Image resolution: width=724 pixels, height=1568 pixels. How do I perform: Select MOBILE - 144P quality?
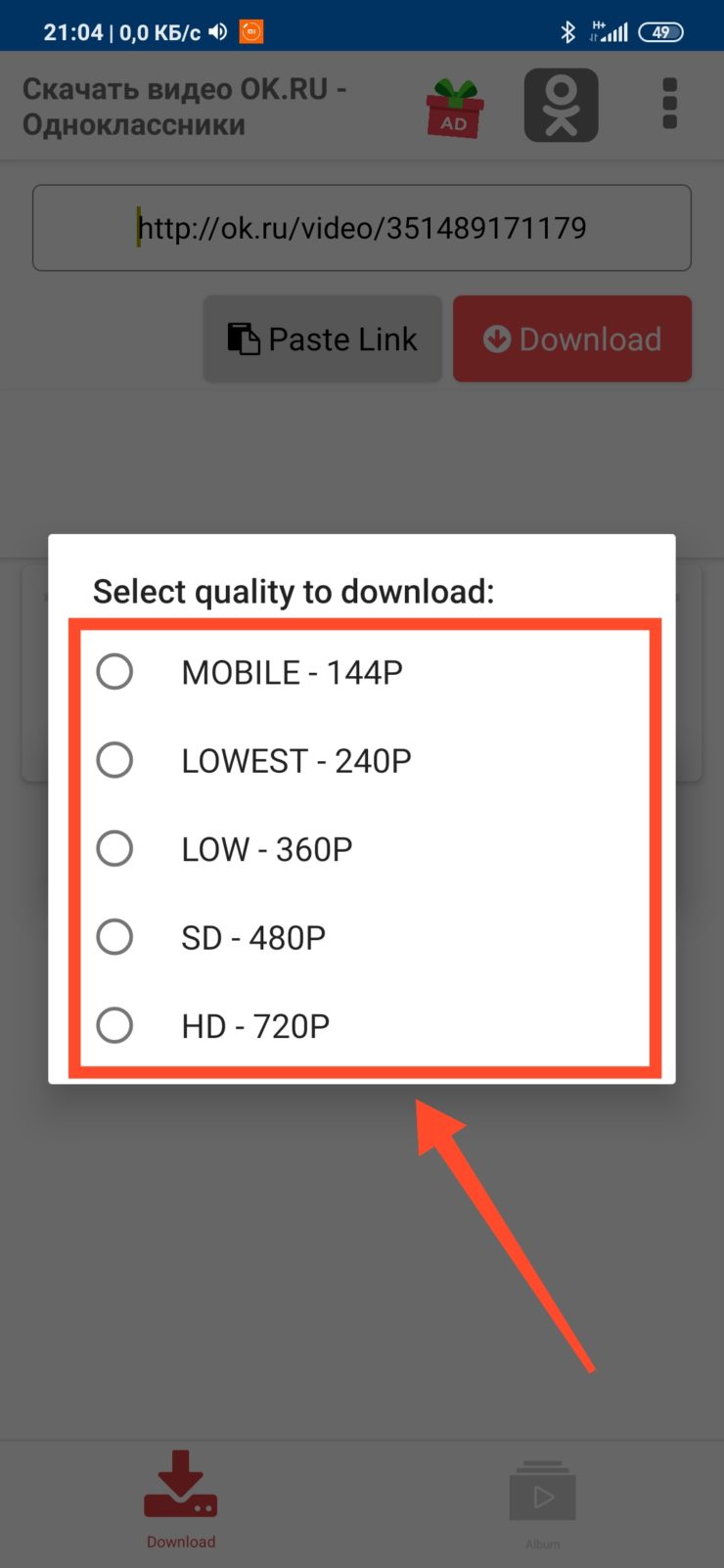(x=362, y=672)
